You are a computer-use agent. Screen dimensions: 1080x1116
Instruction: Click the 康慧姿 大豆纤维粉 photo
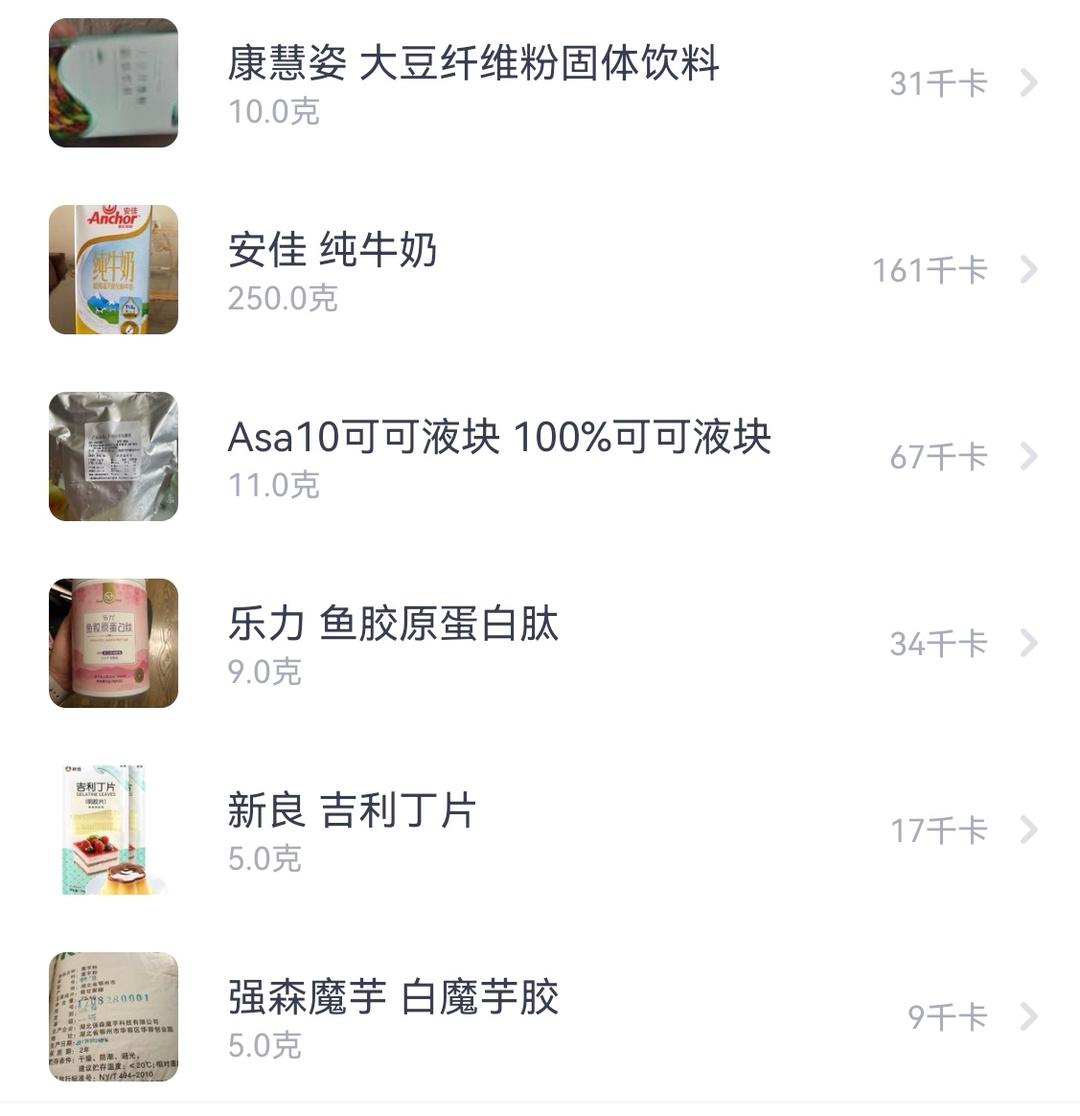click(x=113, y=84)
